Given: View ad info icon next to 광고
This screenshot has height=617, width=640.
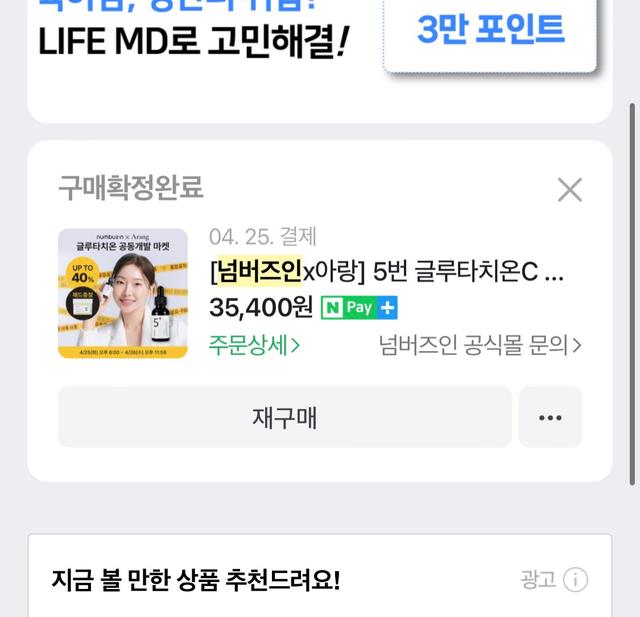Looking at the screenshot, I should pyautogui.click(x=575, y=580).
